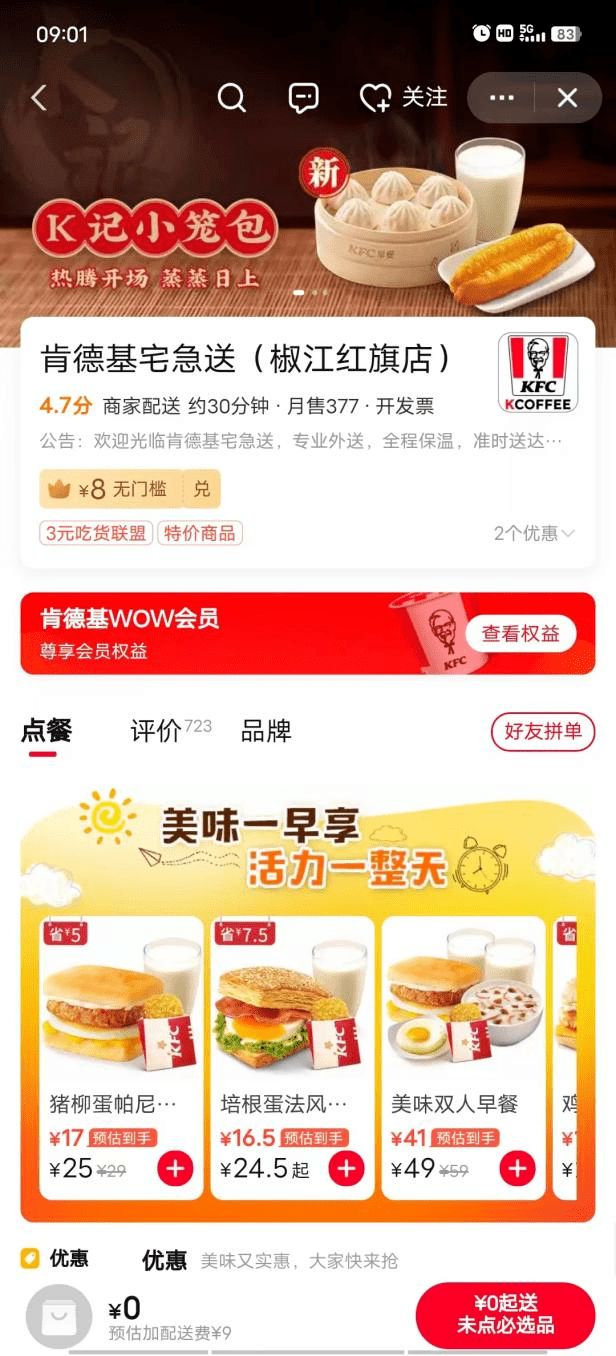Viewport: 616px width, 1356px height.
Task: Select the 点餐 tab
Action: click(x=46, y=731)
